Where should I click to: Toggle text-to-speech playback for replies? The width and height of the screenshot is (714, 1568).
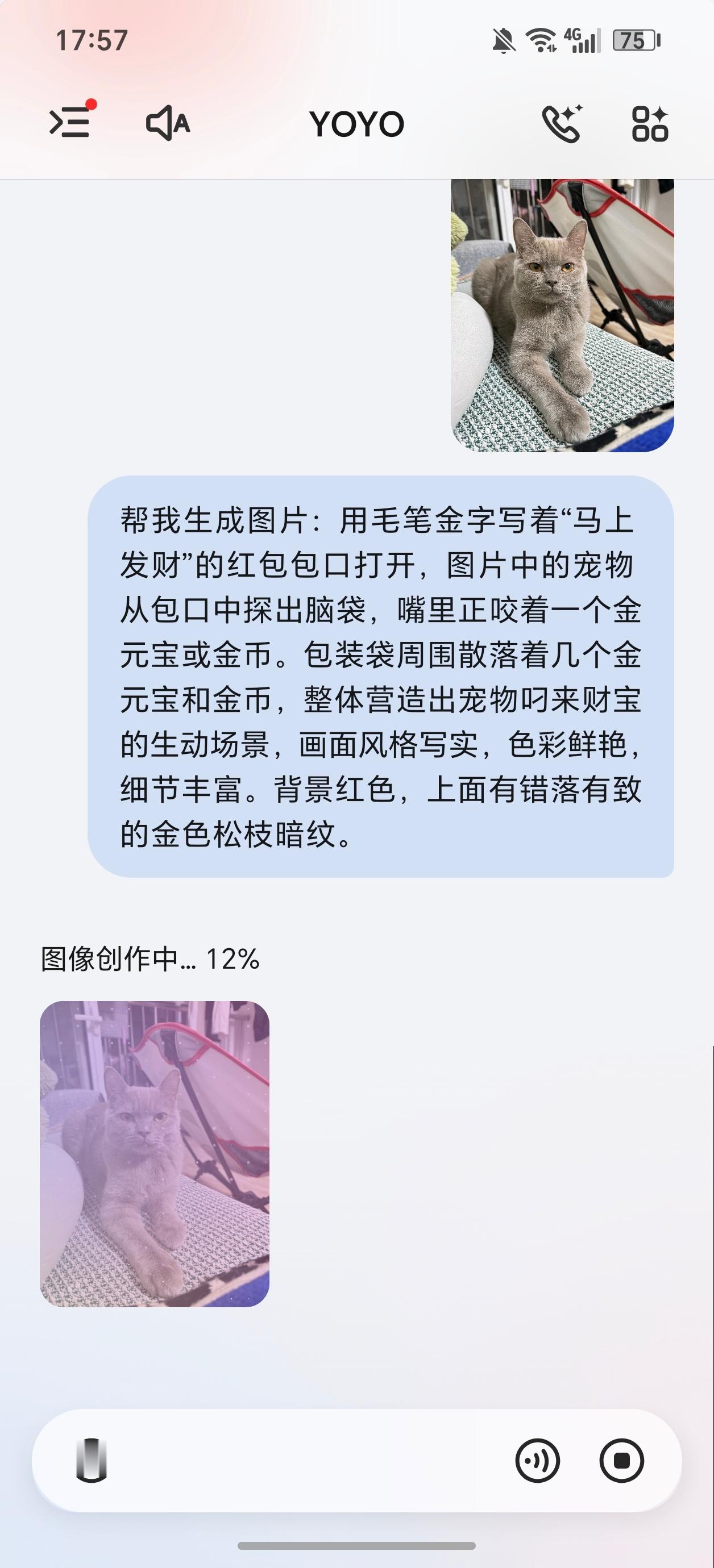[169, 123]
